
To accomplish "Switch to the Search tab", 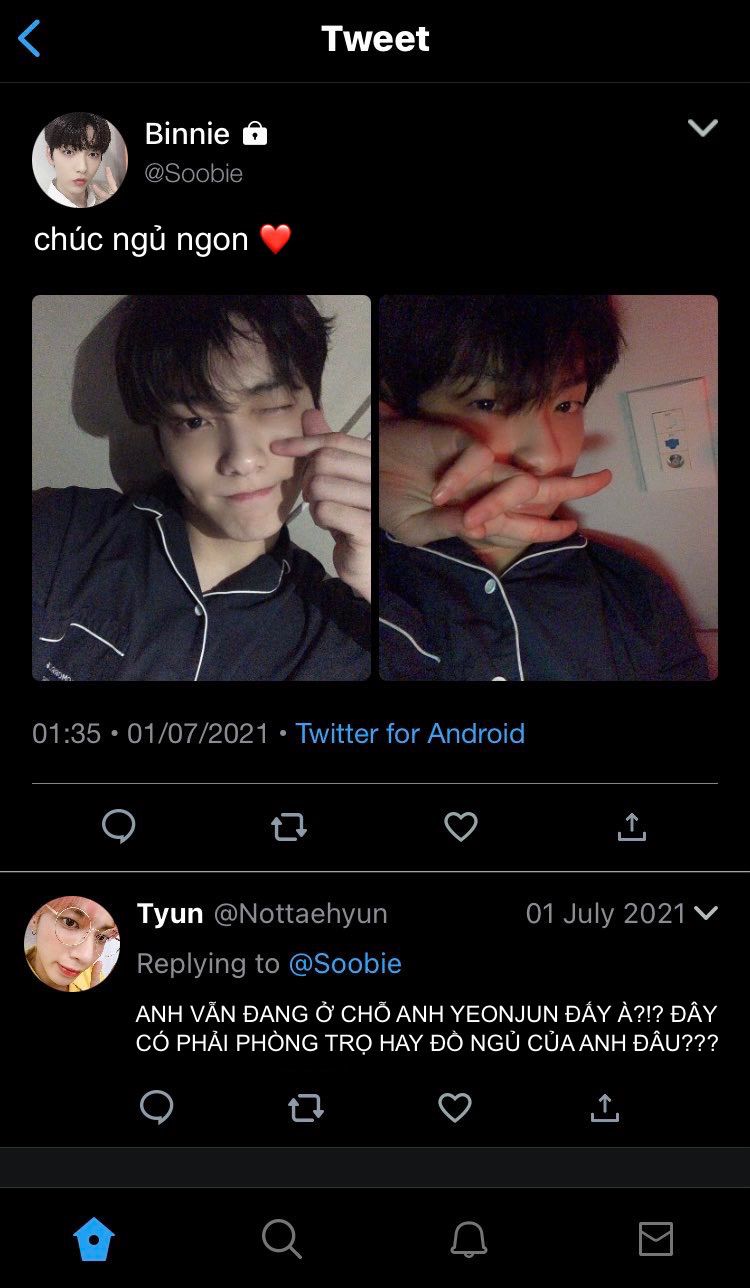I will 281,1239.
